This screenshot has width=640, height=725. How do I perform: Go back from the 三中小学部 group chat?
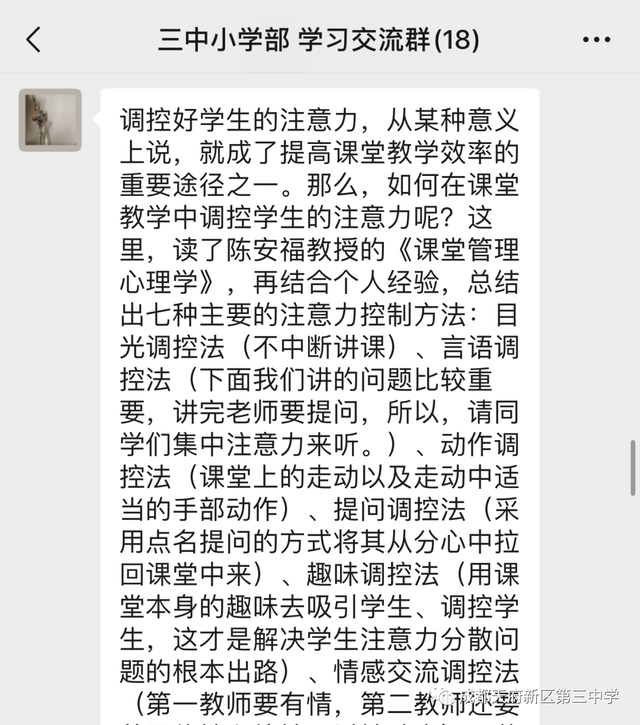pos(34,40)
